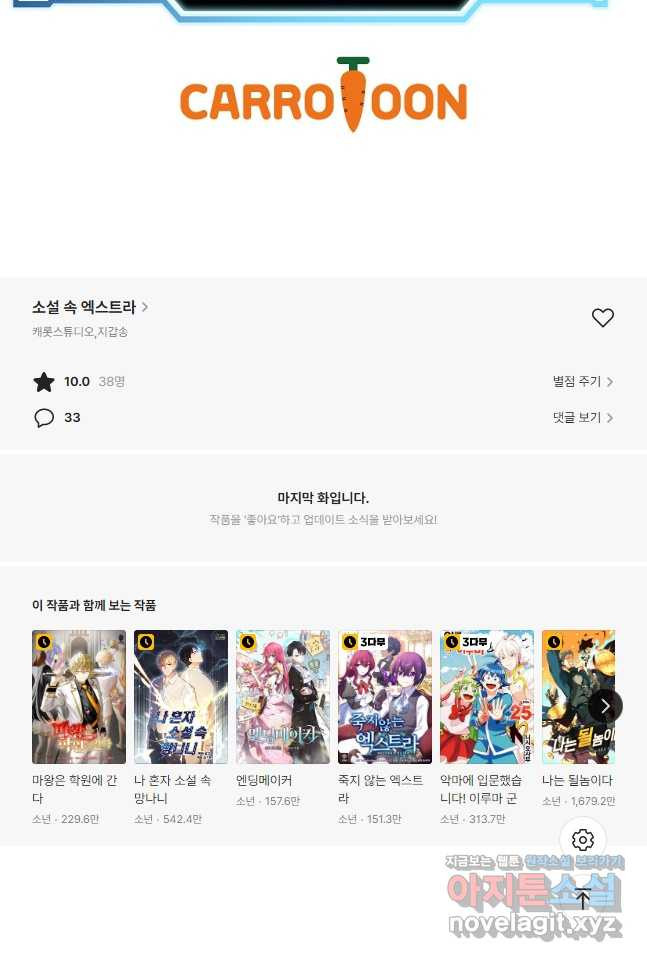Open 별점 주기 to rate this episode
The width and height of the screenshot is (647, 962).
point(583,382)
